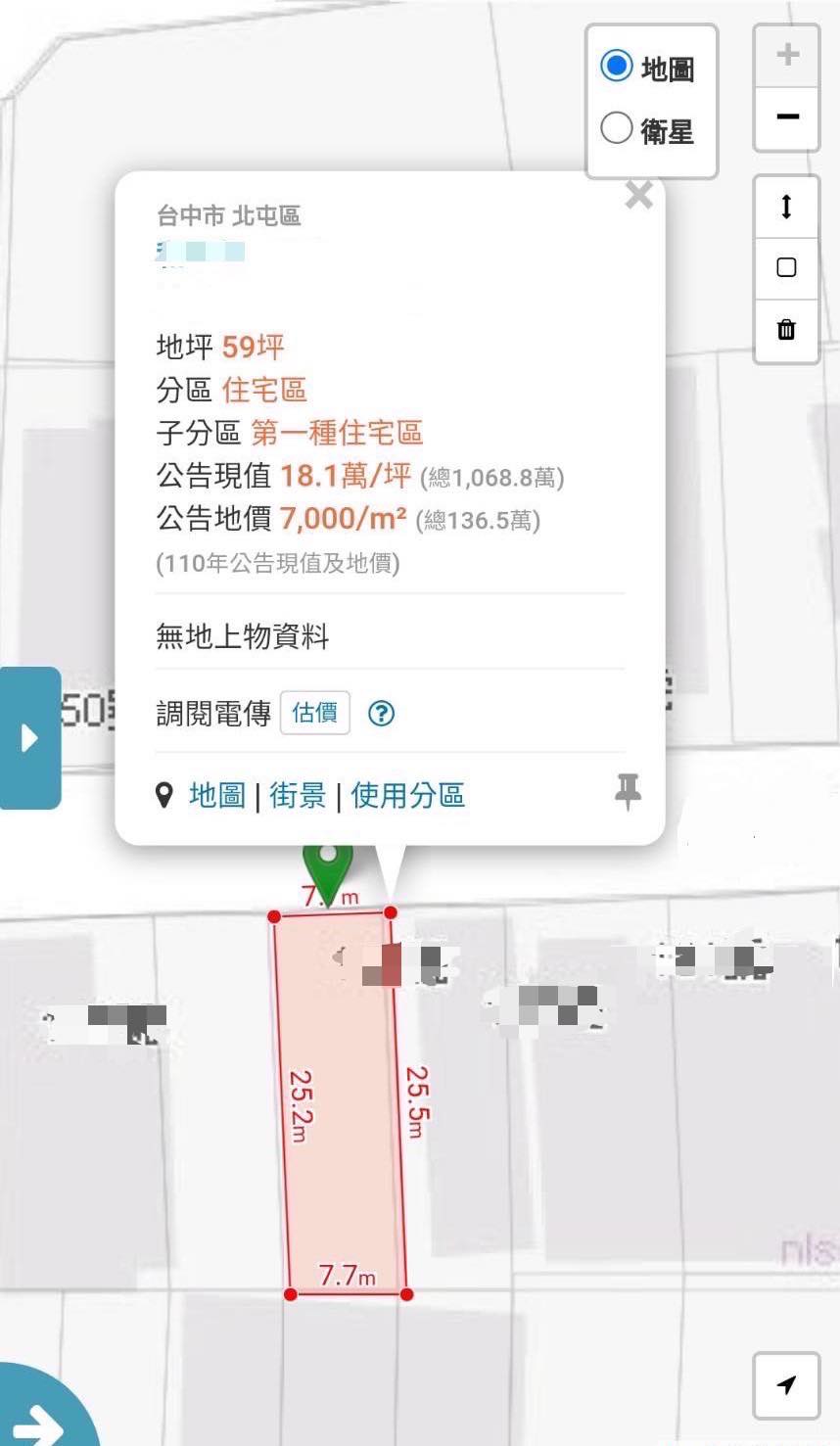The width and height of the screenshot is (840, 1446).
Task: Locate me with the navigation arrow button
Action: [x=786, y=1384]
